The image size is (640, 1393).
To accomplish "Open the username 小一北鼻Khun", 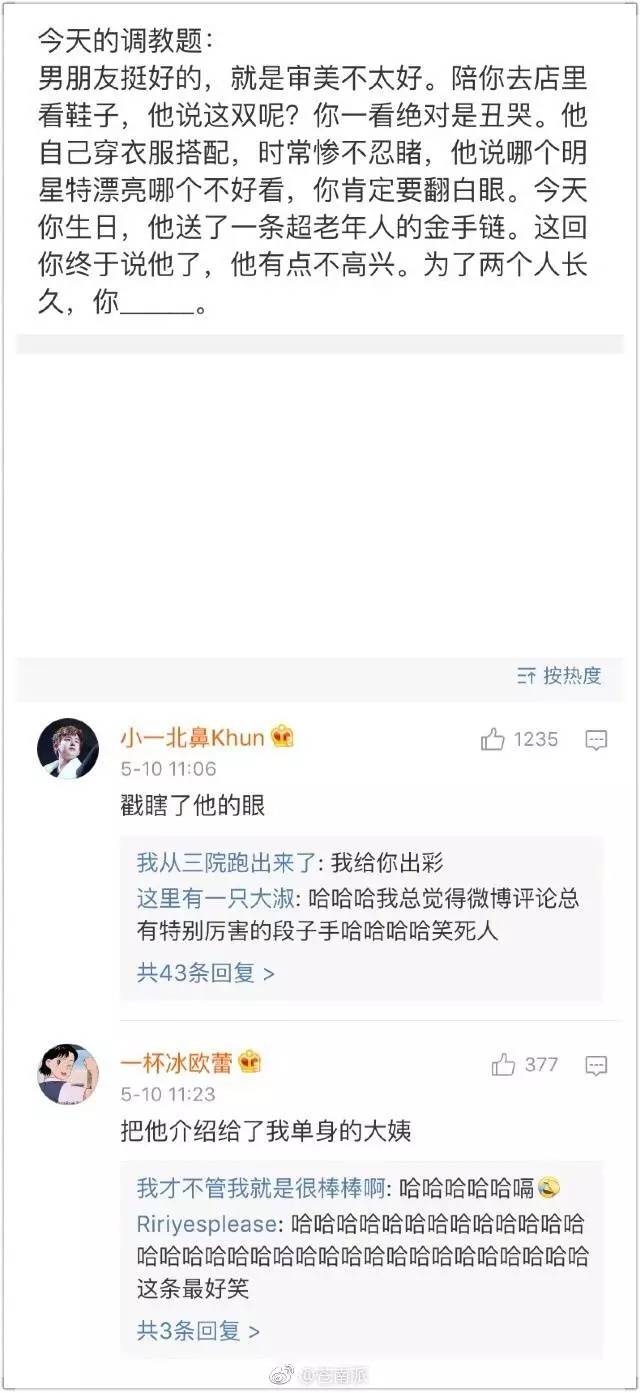I will pos(192,738).
